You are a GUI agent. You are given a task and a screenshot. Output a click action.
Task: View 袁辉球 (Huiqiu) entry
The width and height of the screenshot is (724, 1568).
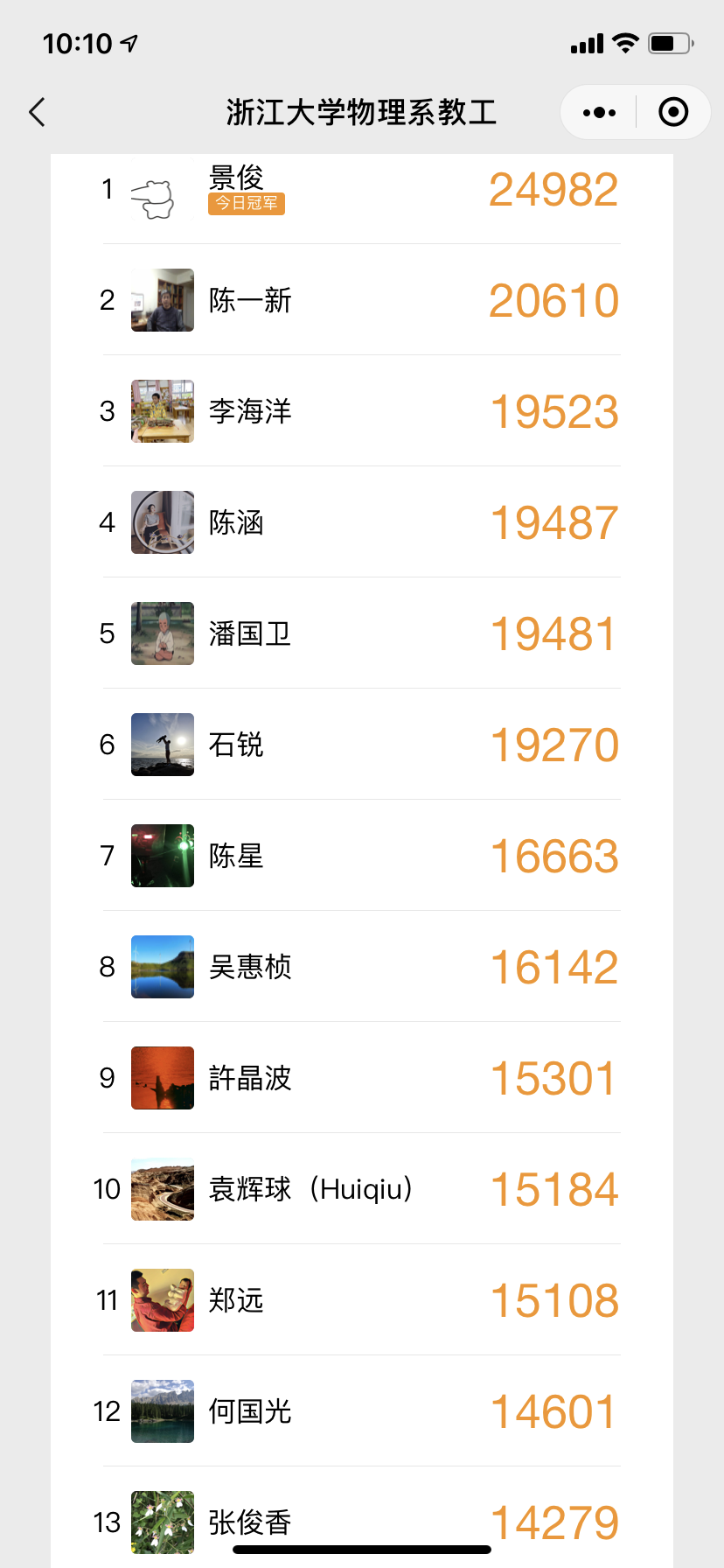click(x=361, y=1189)
